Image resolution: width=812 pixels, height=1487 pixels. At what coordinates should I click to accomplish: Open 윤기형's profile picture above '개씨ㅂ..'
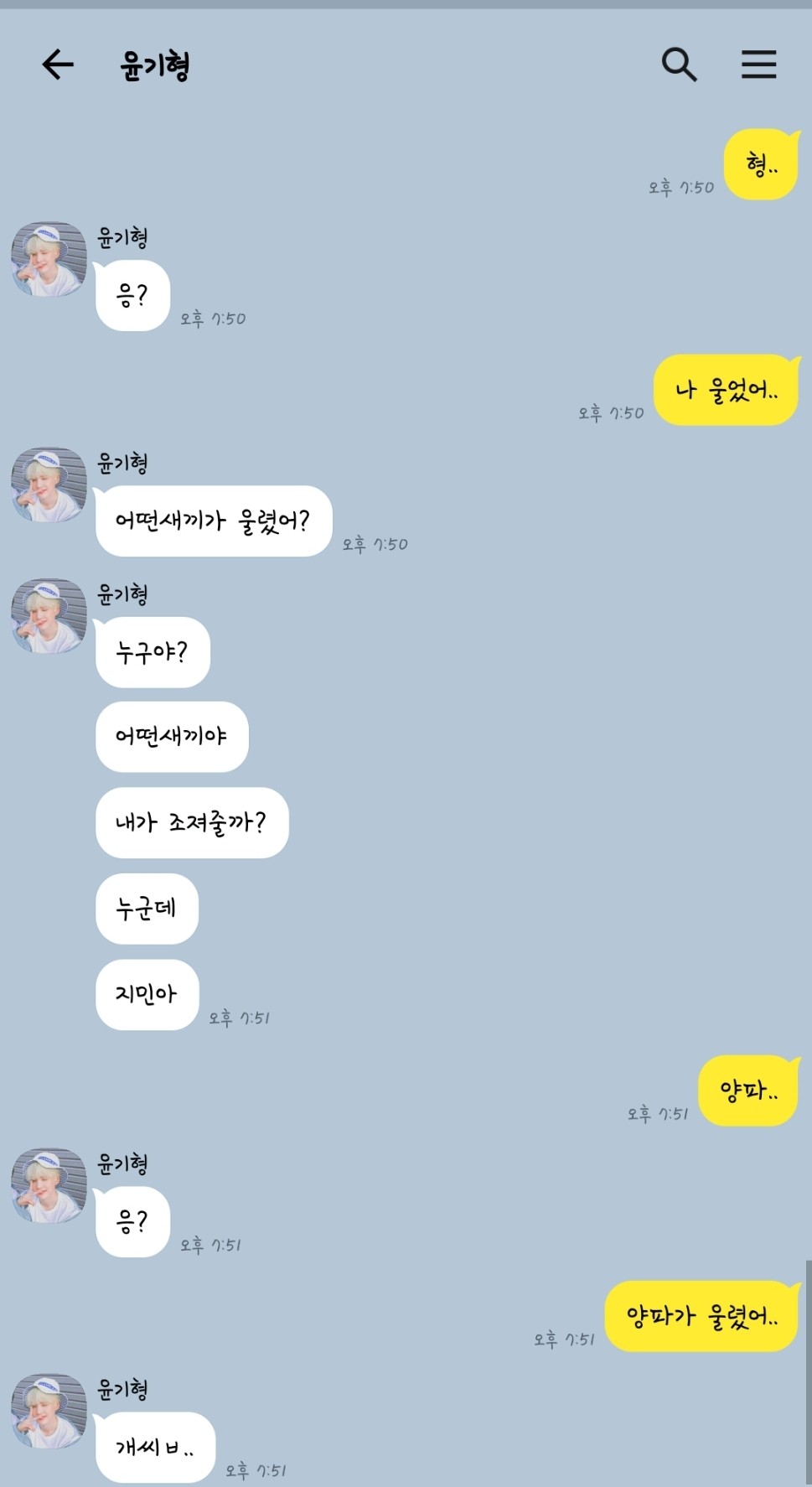(49, 1411)
